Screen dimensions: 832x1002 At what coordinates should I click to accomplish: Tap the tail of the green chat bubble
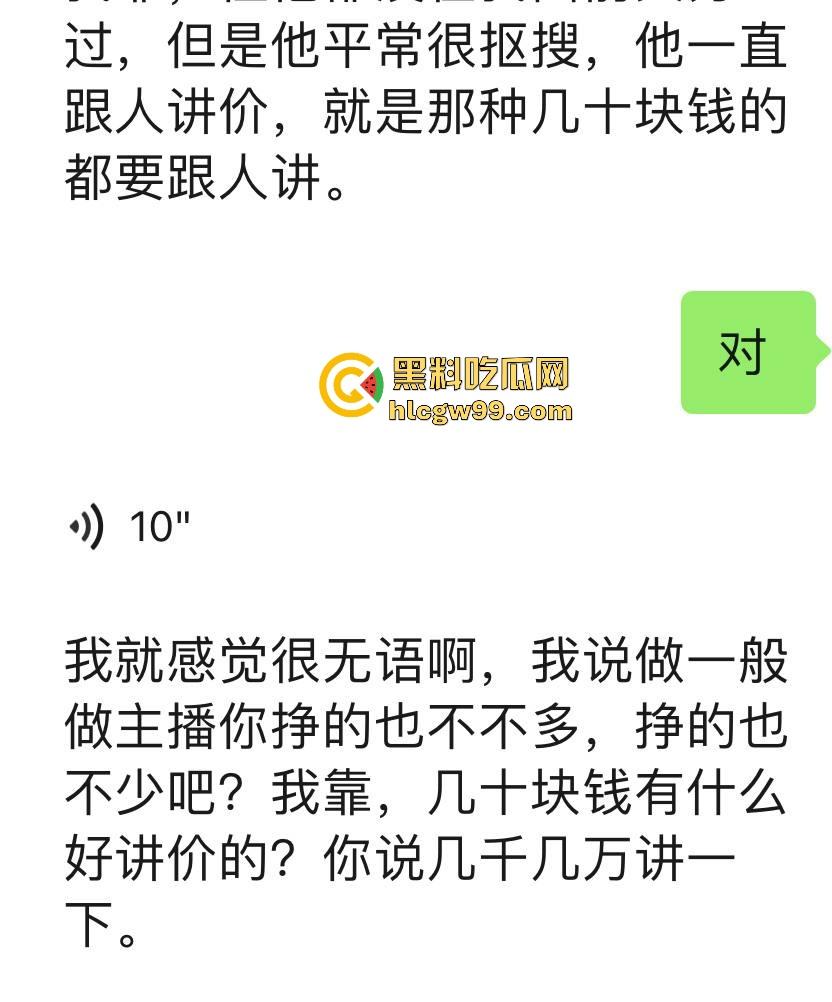[824, 352]
